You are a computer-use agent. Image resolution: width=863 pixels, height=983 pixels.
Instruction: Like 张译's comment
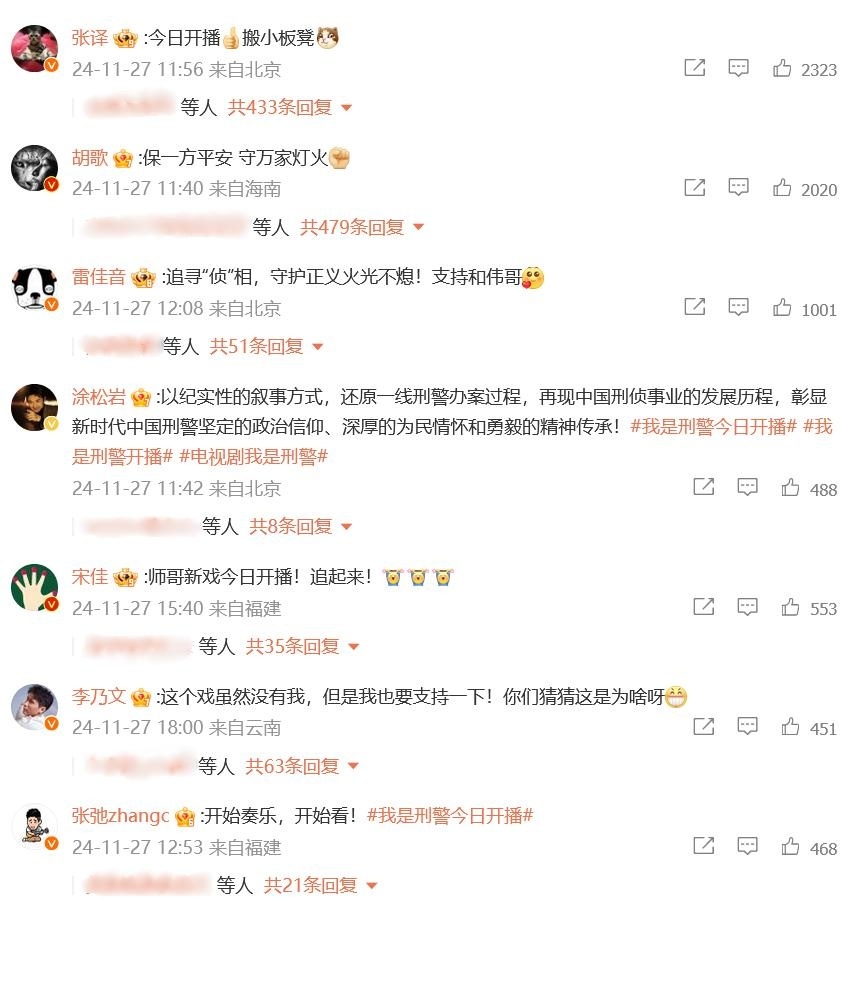tap(782, 68)
